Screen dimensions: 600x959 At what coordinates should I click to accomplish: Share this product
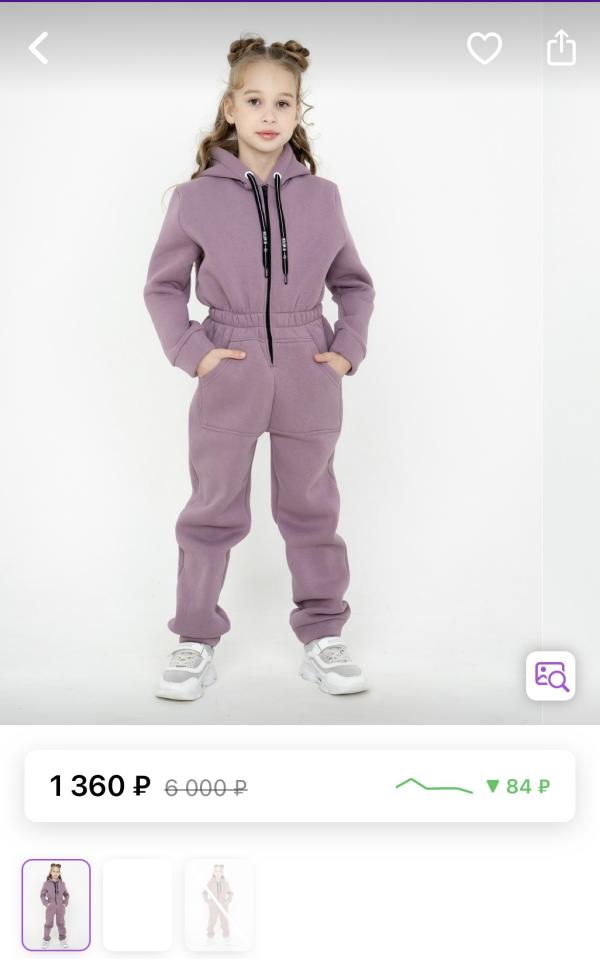[561, 47]
